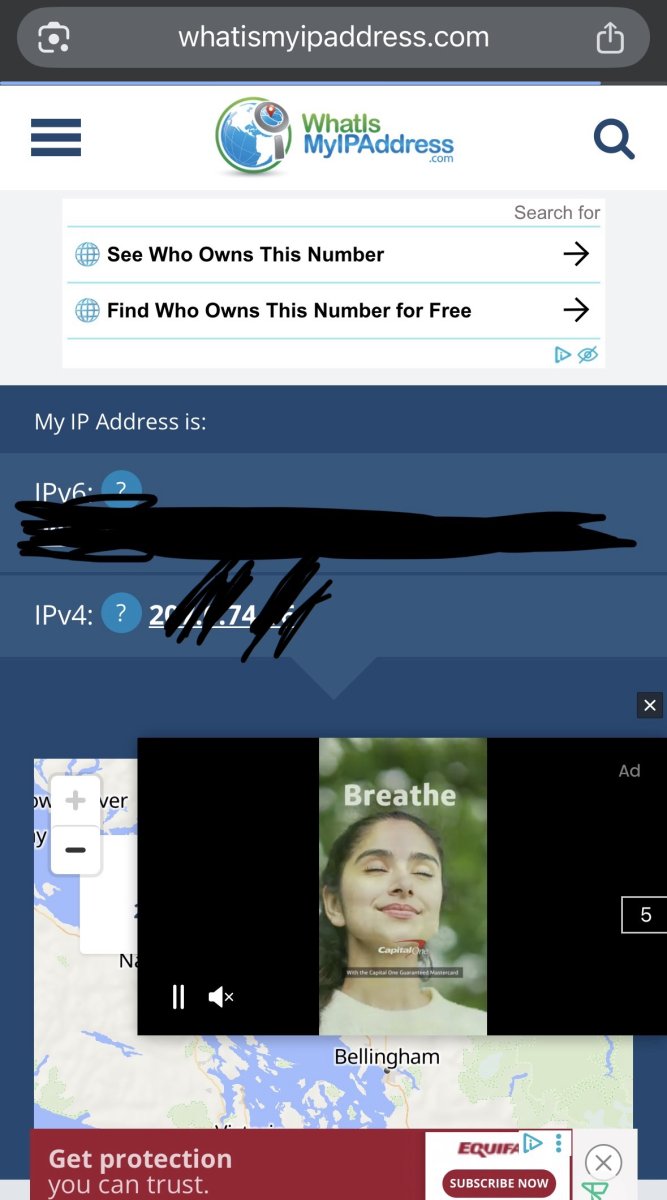
Task: Close the video ad overlay
Action: click(x=649, y=706)
